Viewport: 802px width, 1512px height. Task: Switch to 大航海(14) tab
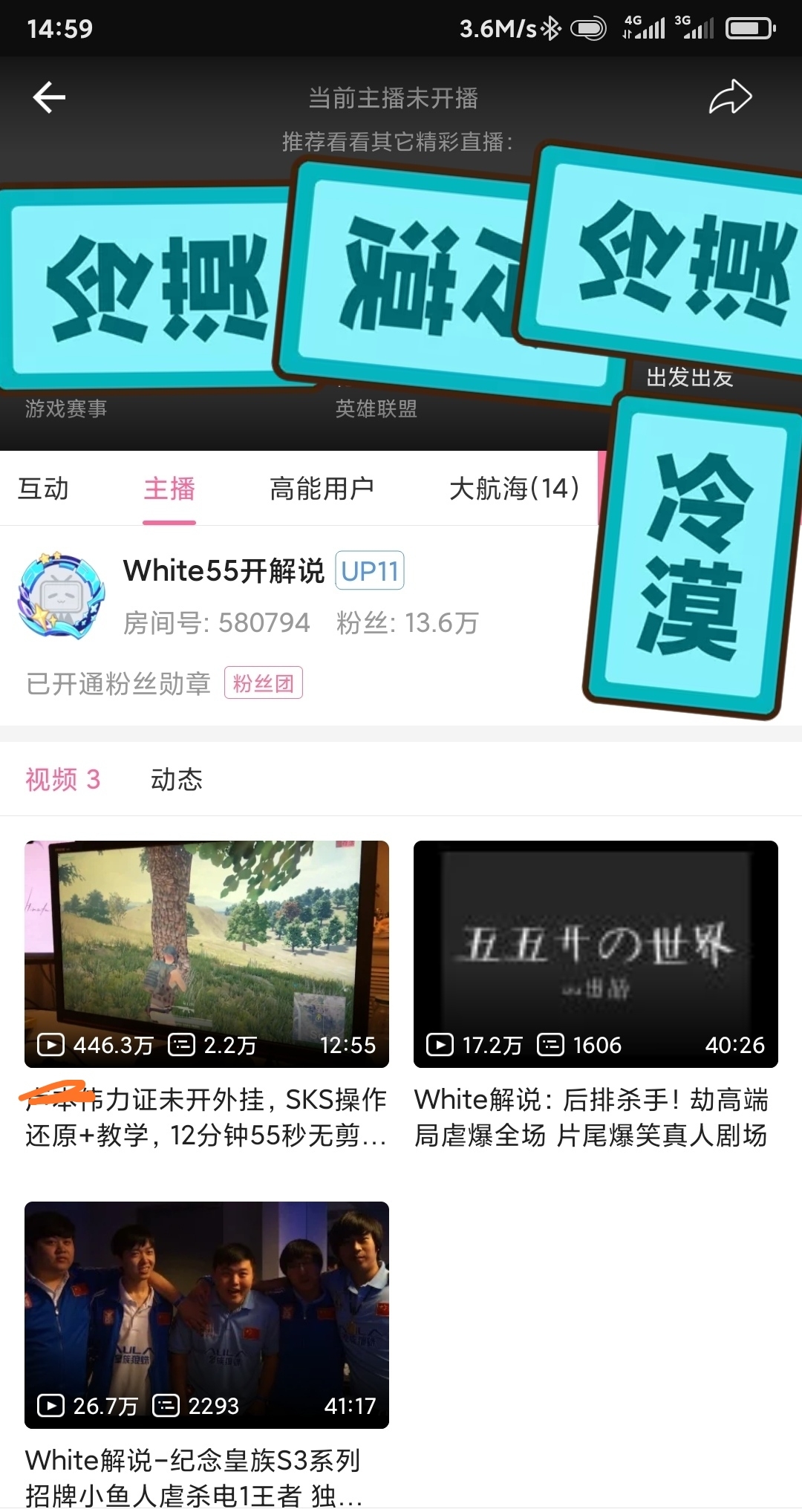[514, 489]
